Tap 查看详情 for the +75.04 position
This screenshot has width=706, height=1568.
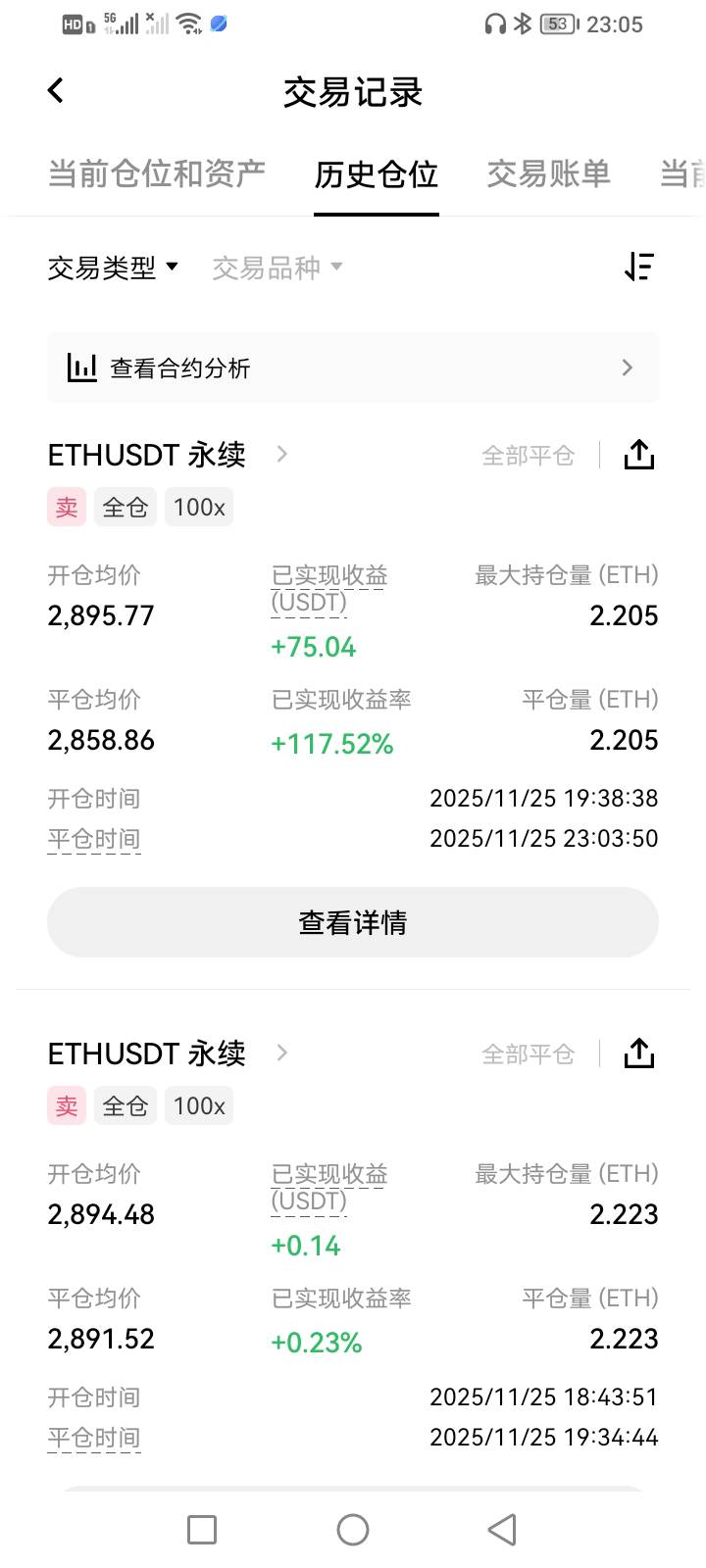353,922
